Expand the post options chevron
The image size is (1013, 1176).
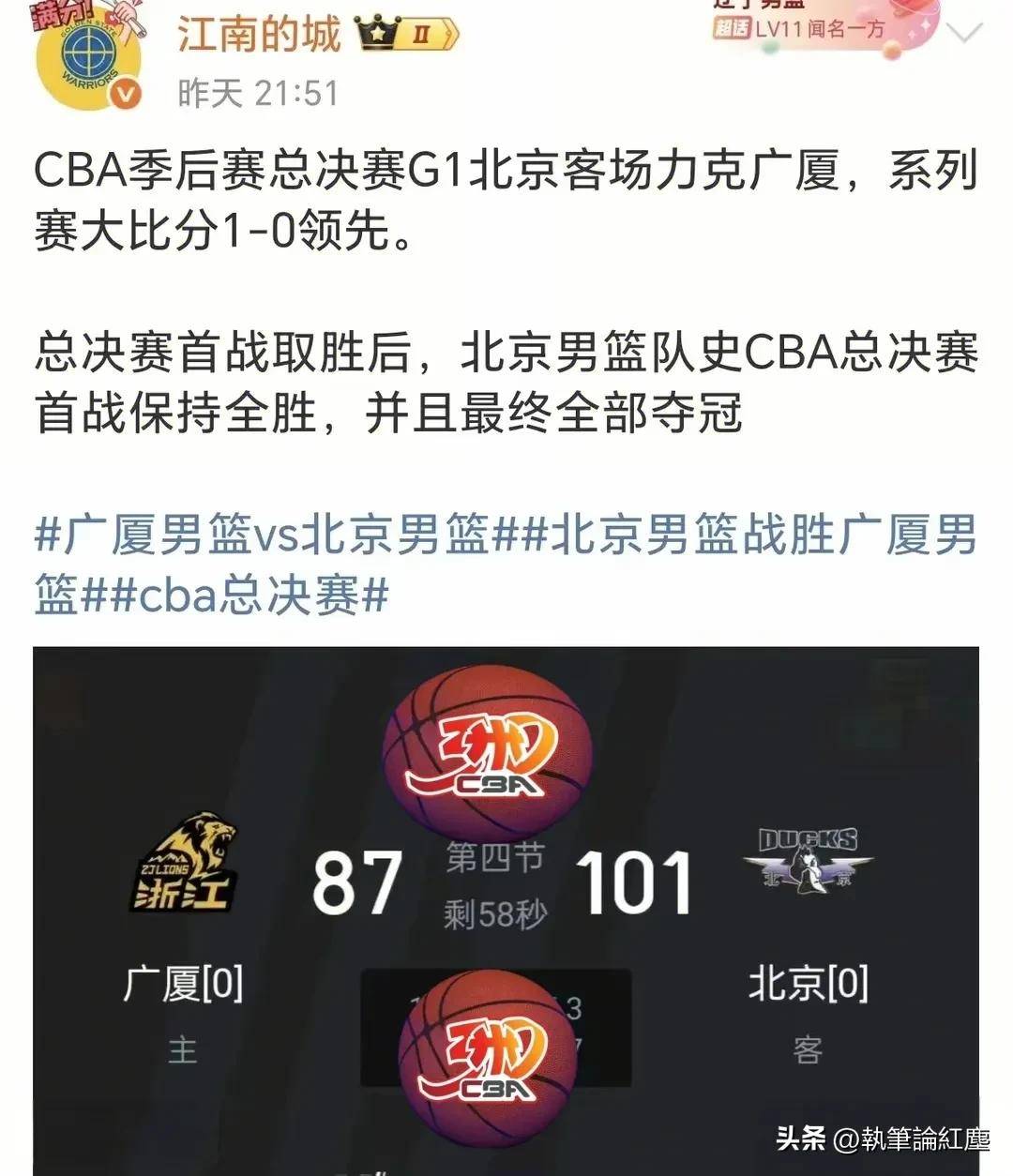coord(962,34)
